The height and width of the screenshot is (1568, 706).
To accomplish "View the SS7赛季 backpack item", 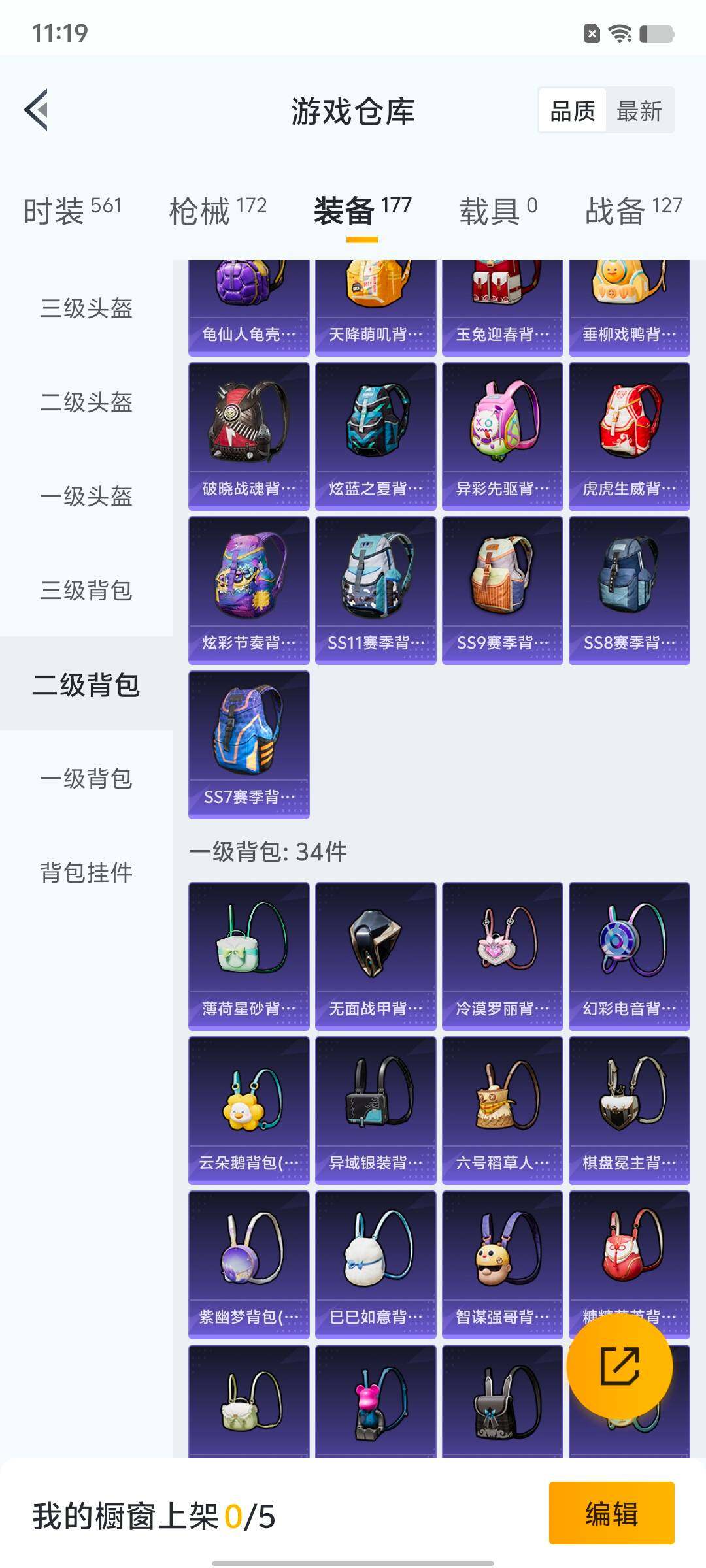I will pos(248,744).
